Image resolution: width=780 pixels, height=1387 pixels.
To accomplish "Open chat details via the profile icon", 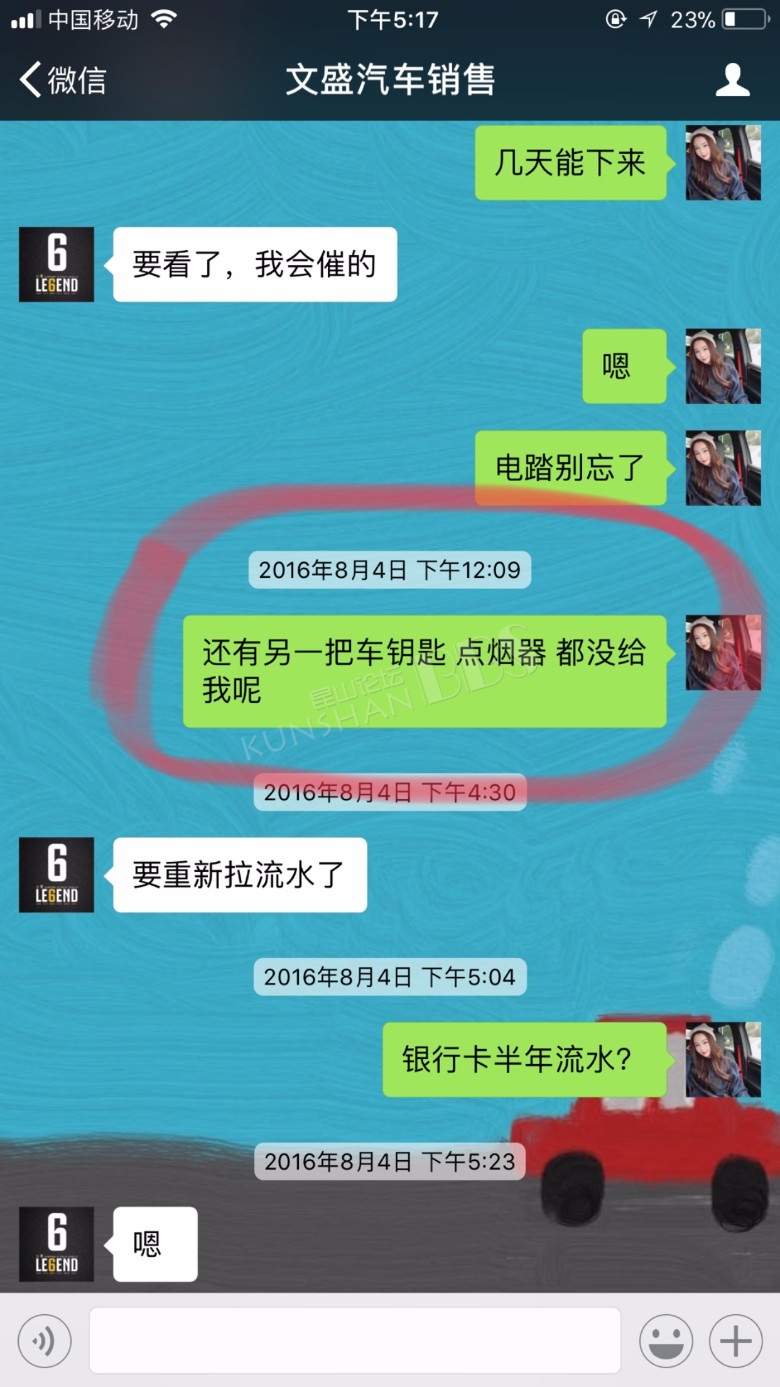I will click(732, 80).
